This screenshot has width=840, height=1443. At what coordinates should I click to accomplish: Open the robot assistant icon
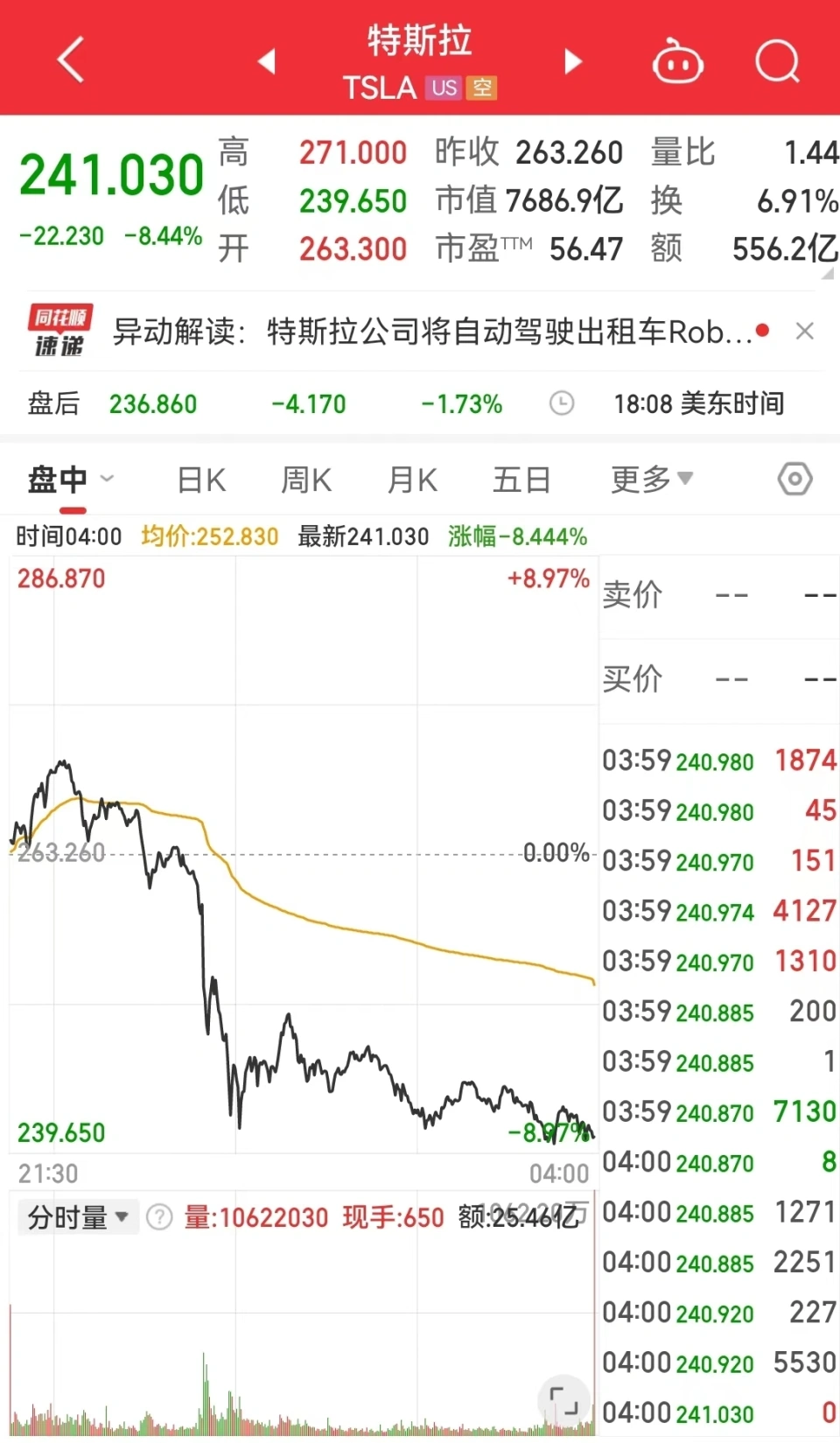tap(677, 61)
